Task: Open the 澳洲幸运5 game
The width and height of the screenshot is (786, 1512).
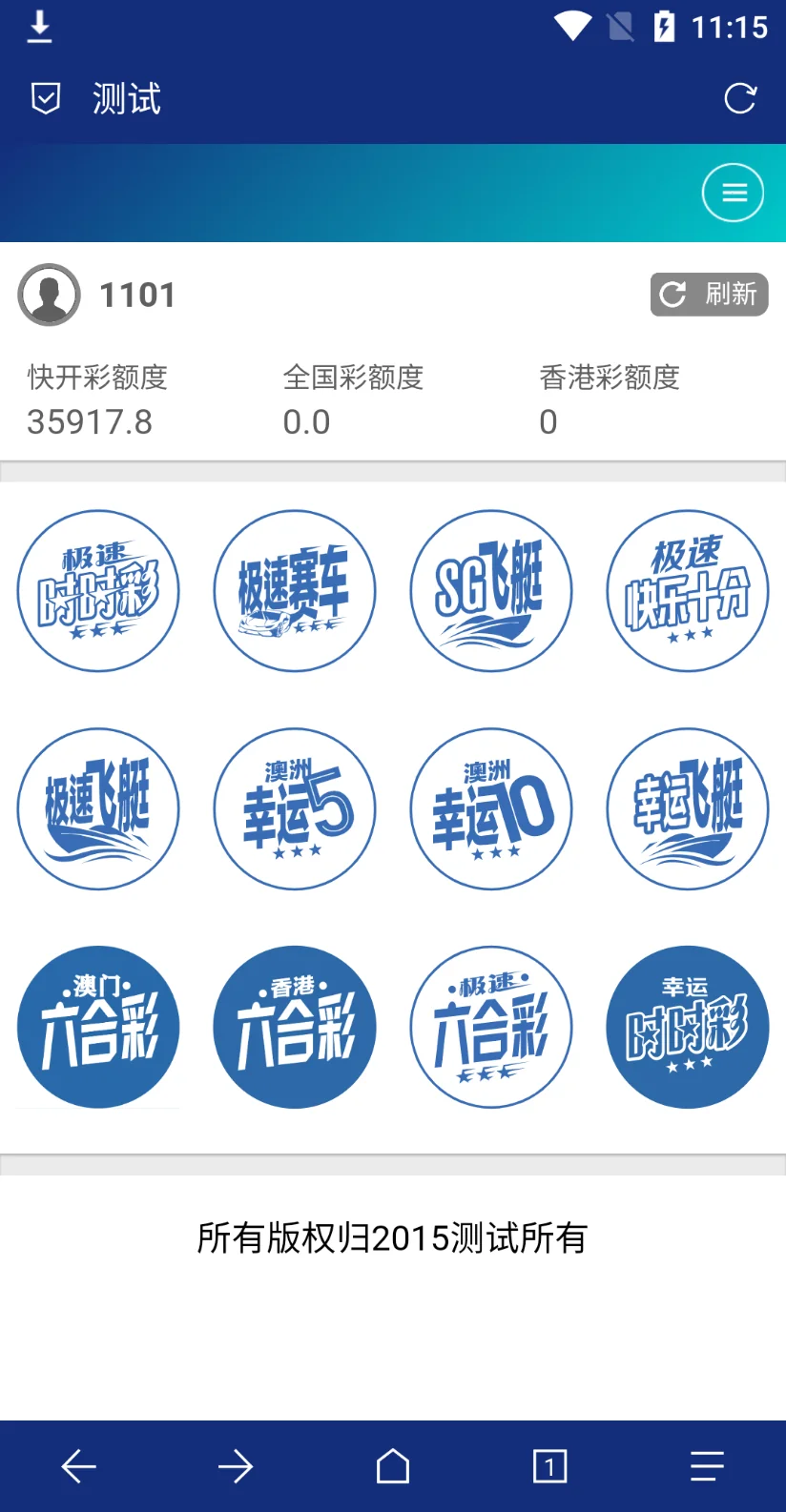Action: pyautogui.click(x=295, y=809)
